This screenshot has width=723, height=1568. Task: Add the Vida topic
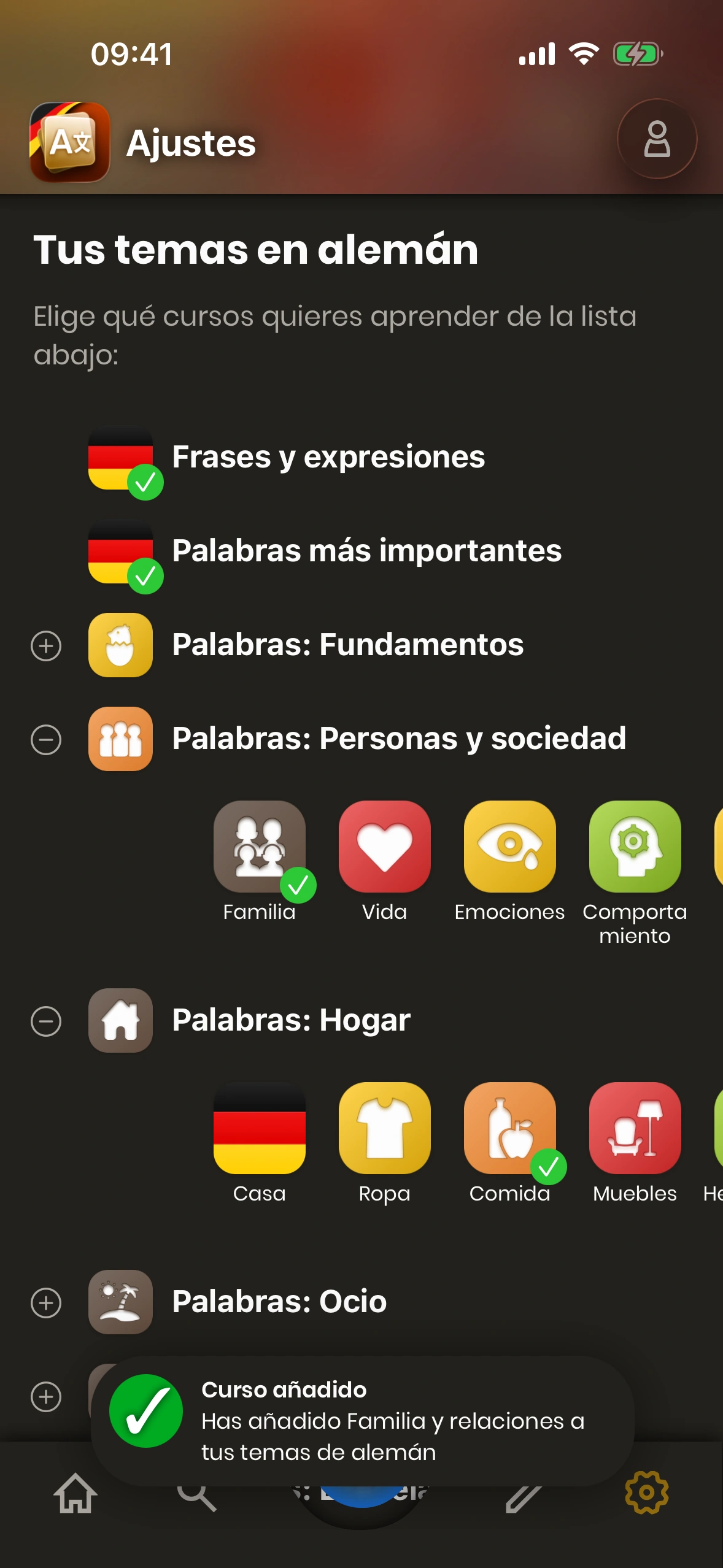point(385,847)
